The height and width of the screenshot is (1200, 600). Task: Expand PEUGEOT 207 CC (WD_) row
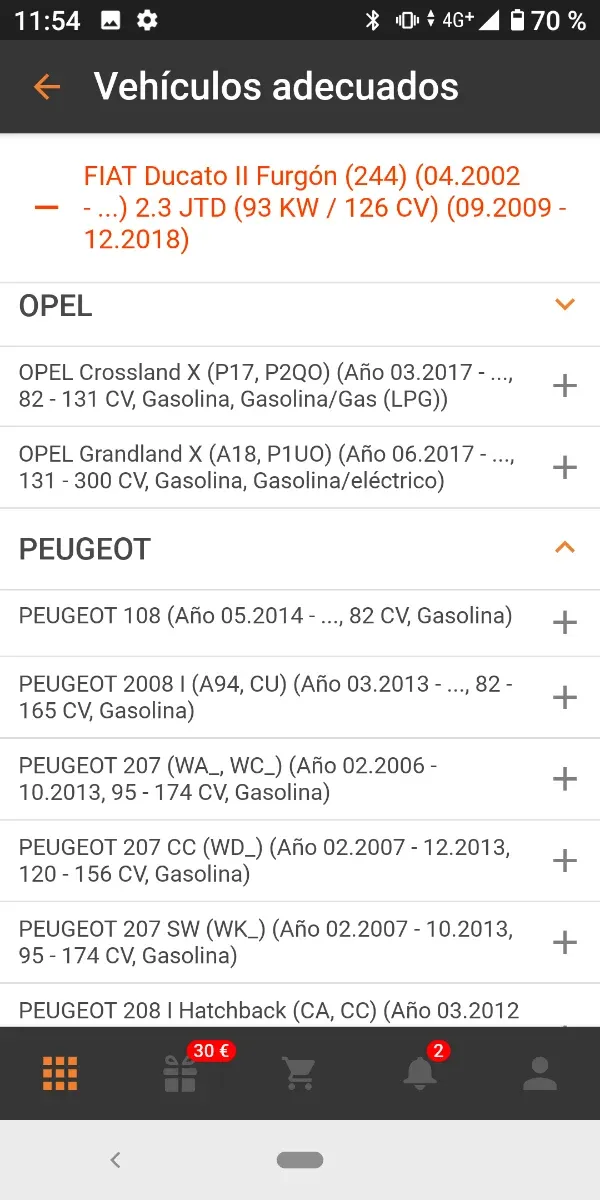point(565,861)
